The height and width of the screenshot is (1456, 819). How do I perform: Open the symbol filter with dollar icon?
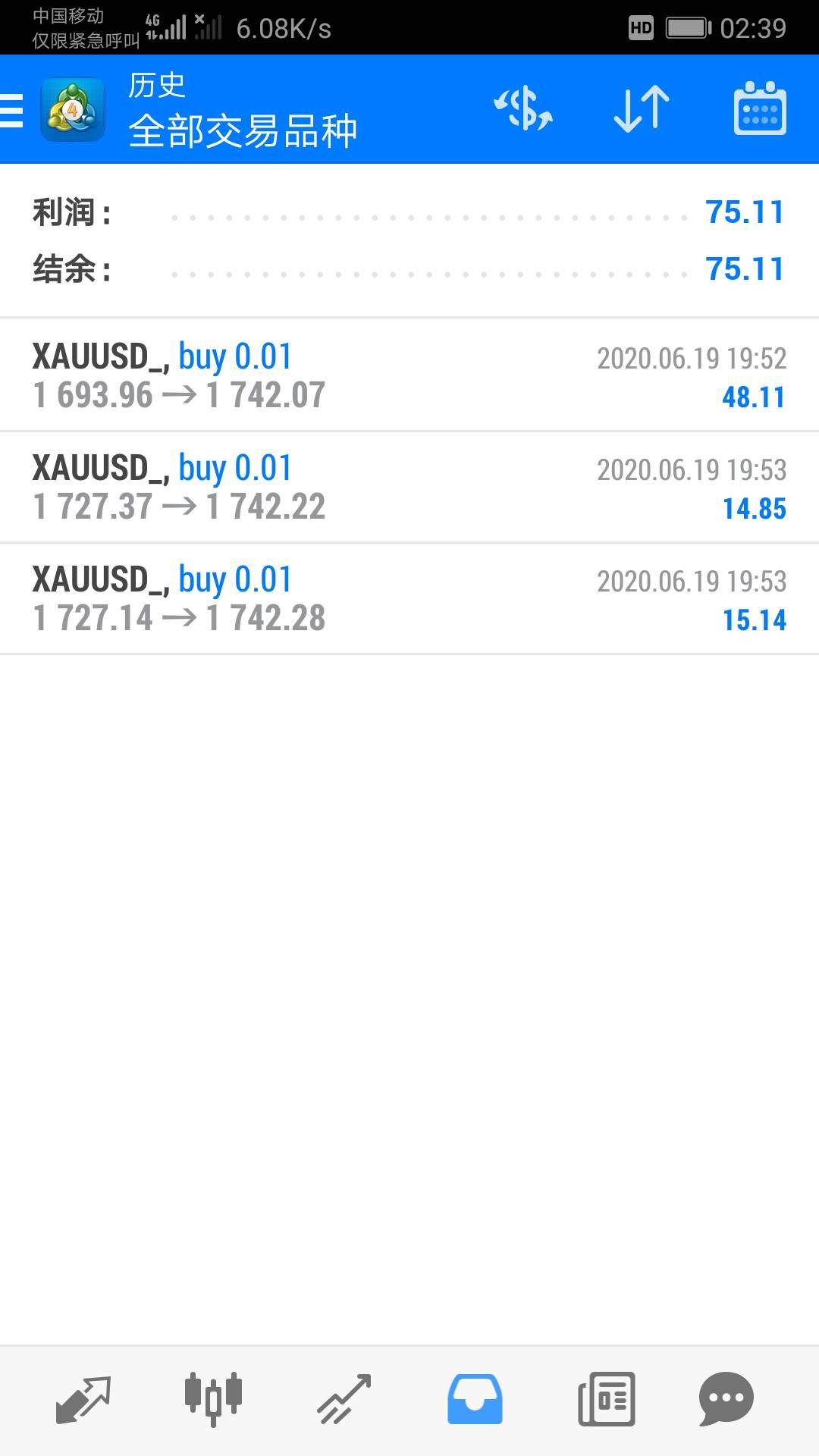coord(523,109)
